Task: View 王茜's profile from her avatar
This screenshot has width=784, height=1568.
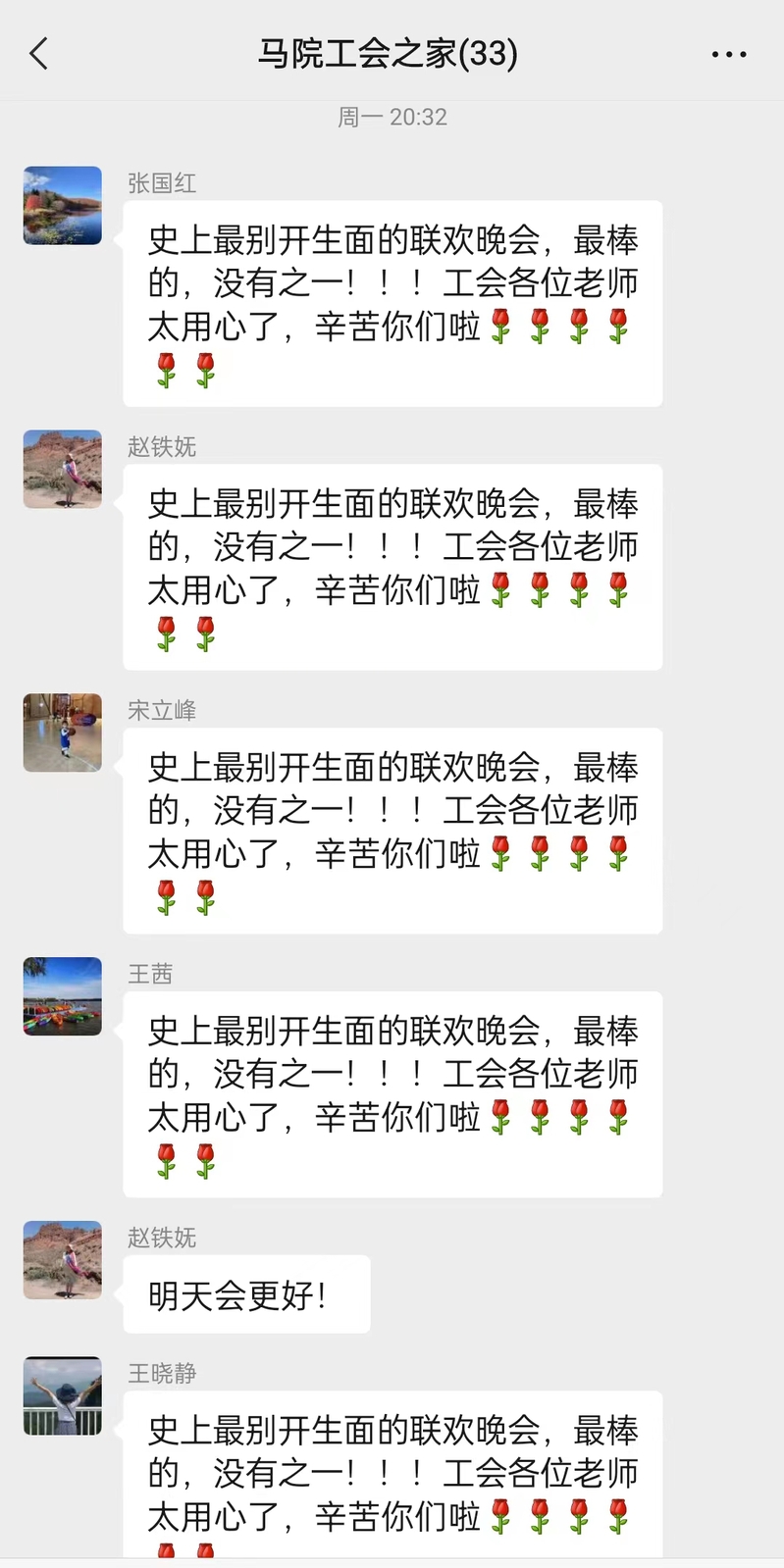Action: click(x=63, y=996)
